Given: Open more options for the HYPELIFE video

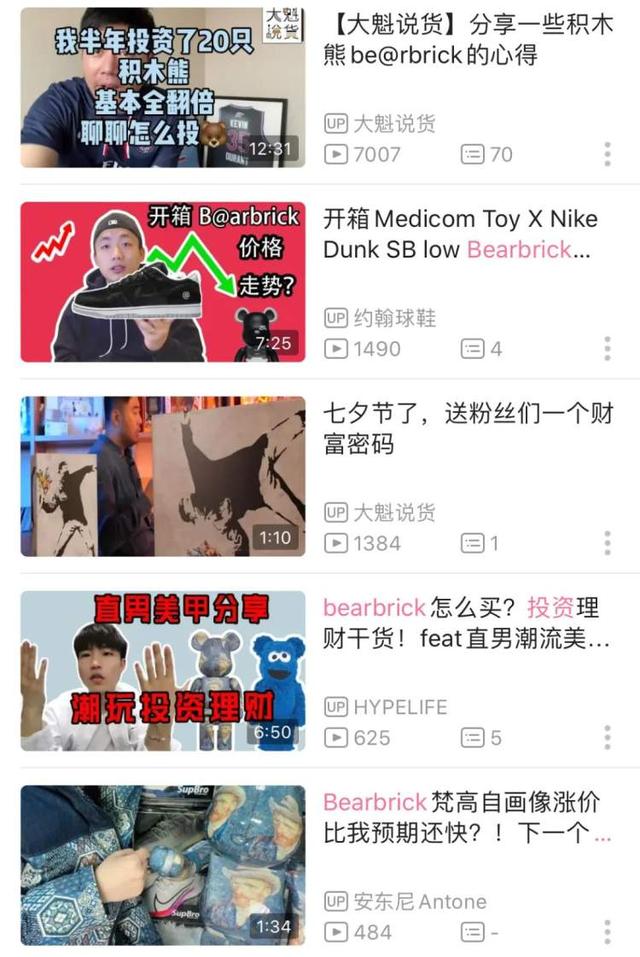Looking at the screenshot, I should pos(607,738).
